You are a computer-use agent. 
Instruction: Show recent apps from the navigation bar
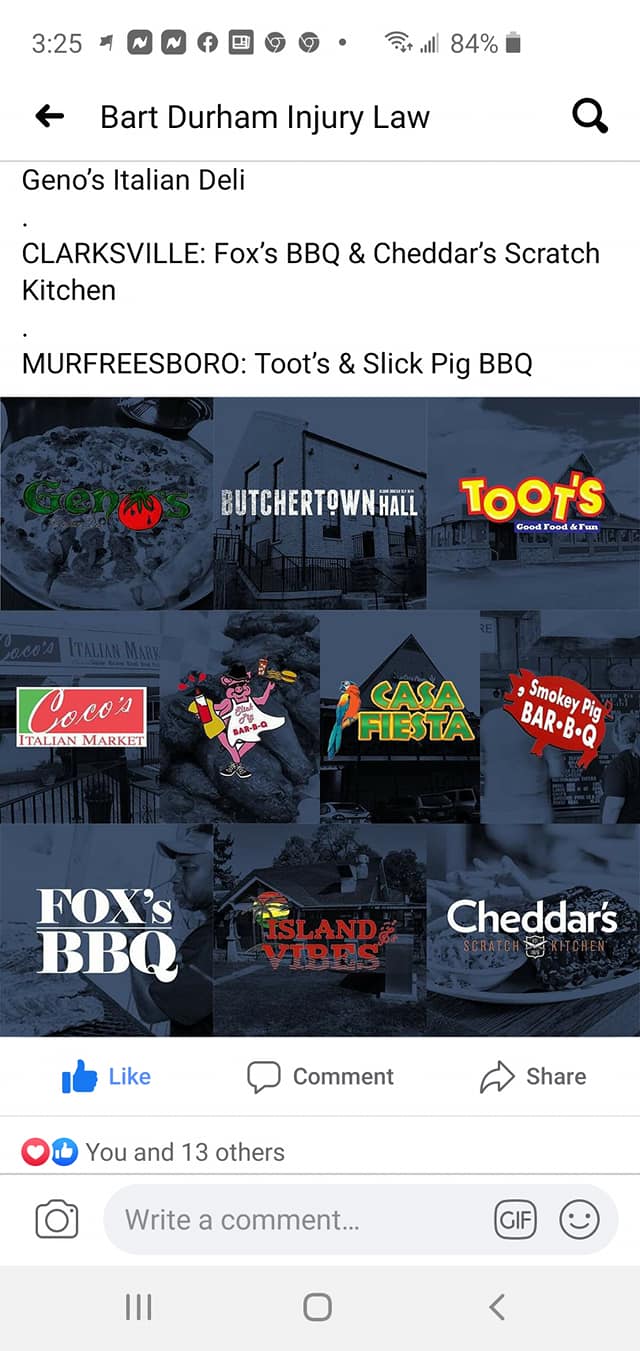(x=139, y=1307)
